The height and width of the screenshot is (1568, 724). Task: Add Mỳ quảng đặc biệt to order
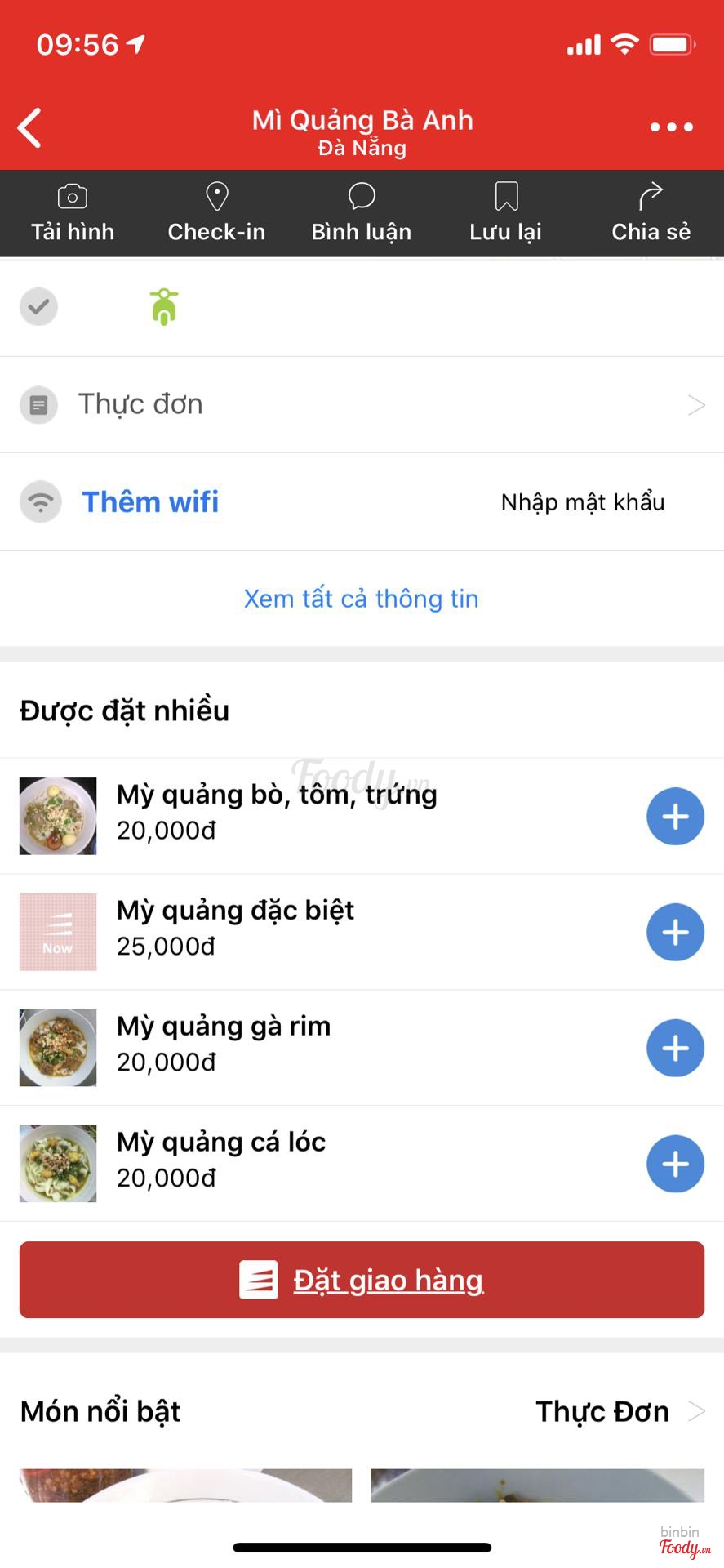point(675,933)
